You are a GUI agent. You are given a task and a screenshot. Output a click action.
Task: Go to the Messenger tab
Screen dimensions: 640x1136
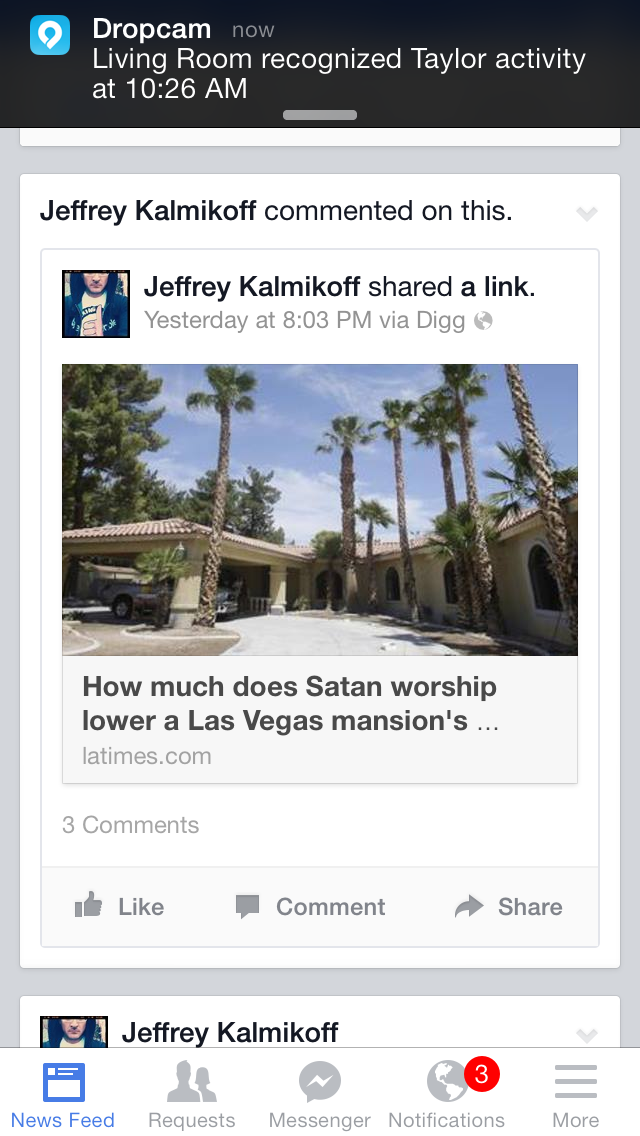coord(320,1095)
